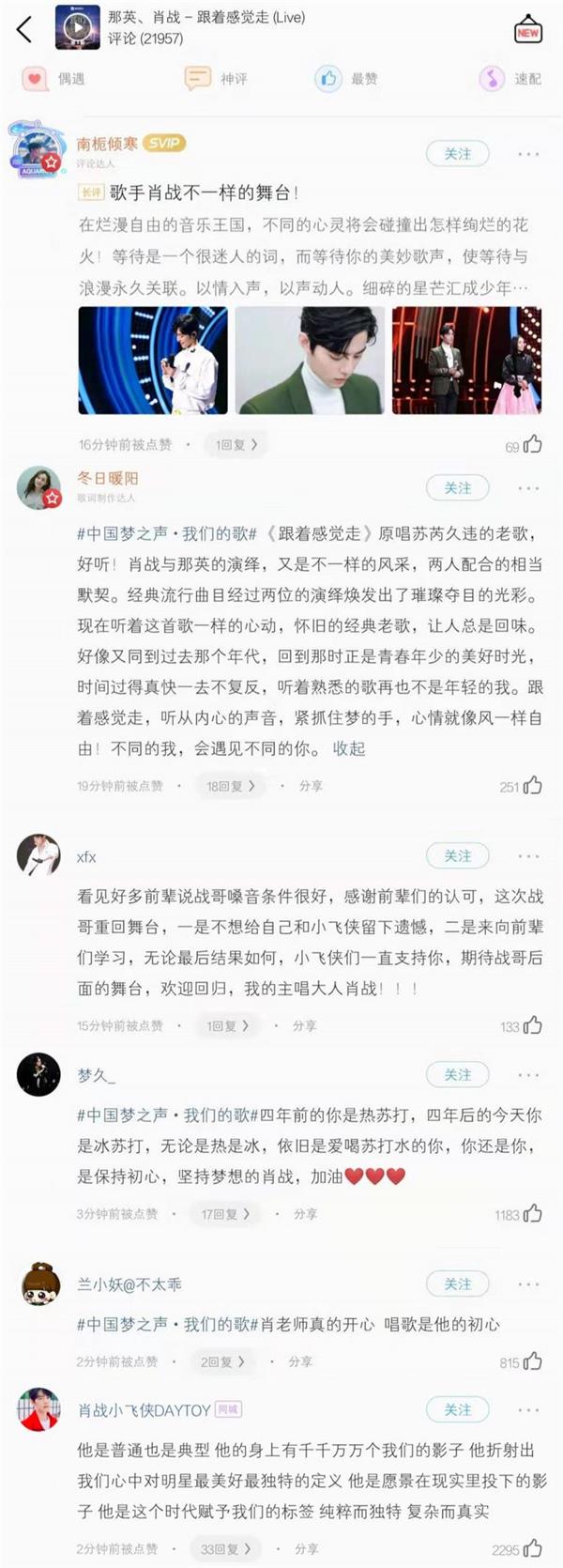The image size is (563, 1568).
Task: Switch to the 神评 tab
Action: tap(218, 79)
